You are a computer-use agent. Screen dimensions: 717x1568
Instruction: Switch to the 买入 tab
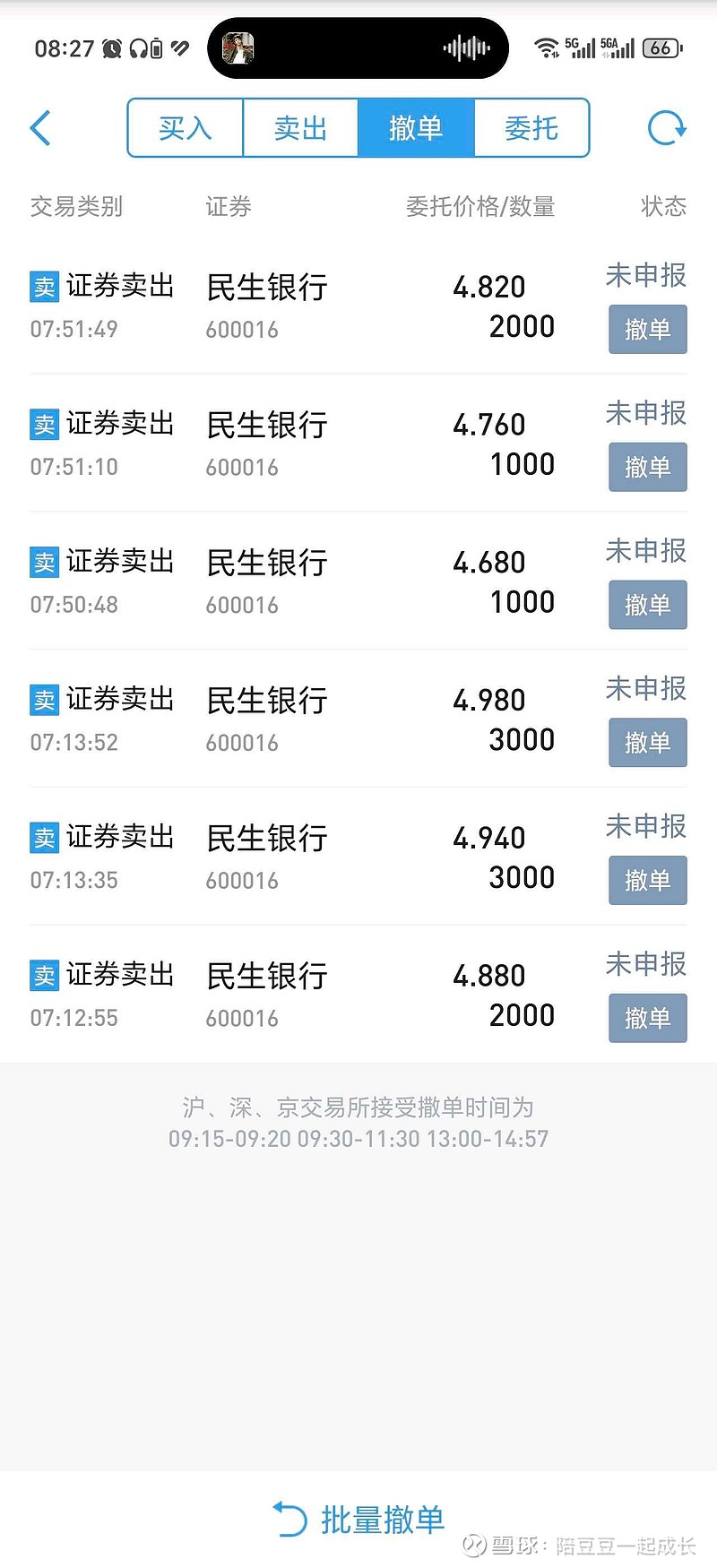[x=184, y=128]
